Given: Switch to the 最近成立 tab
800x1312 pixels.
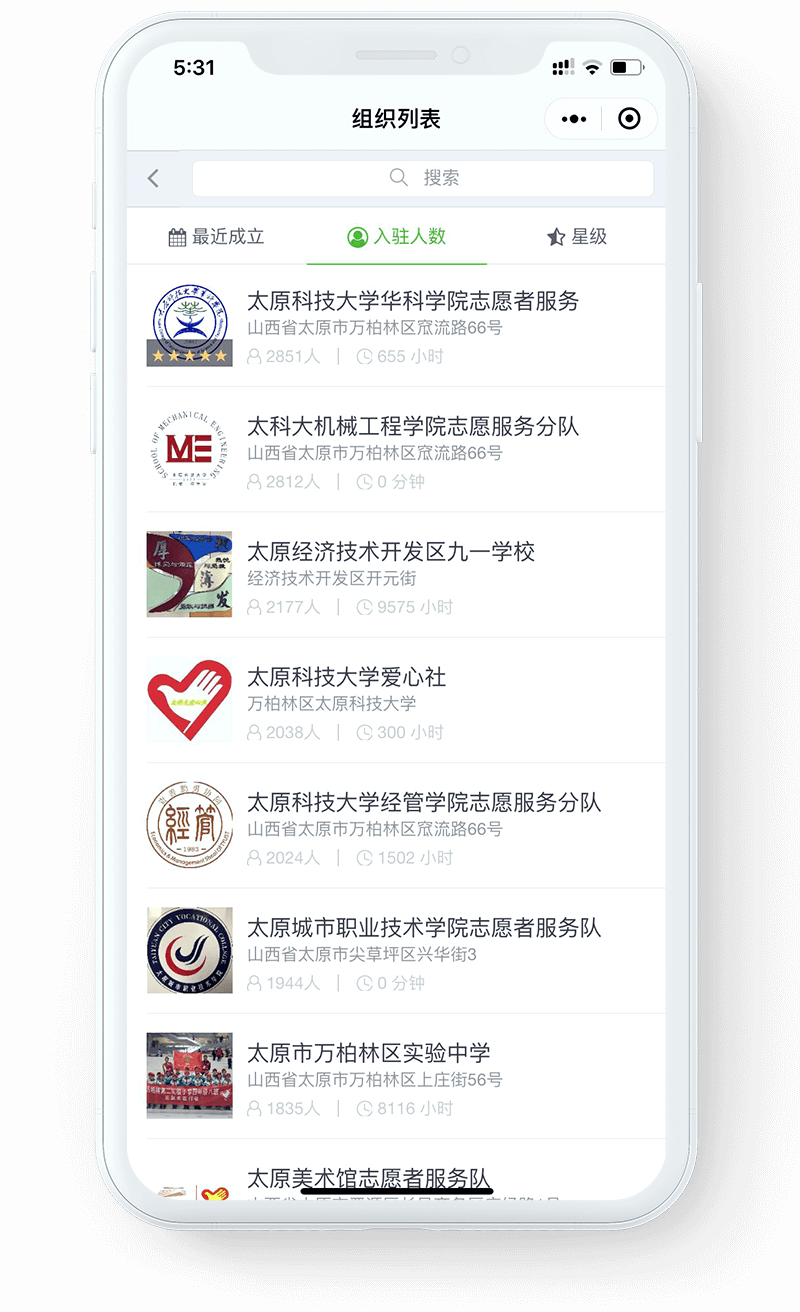Looking at the screenshot, I should click(x=216, y=237).
